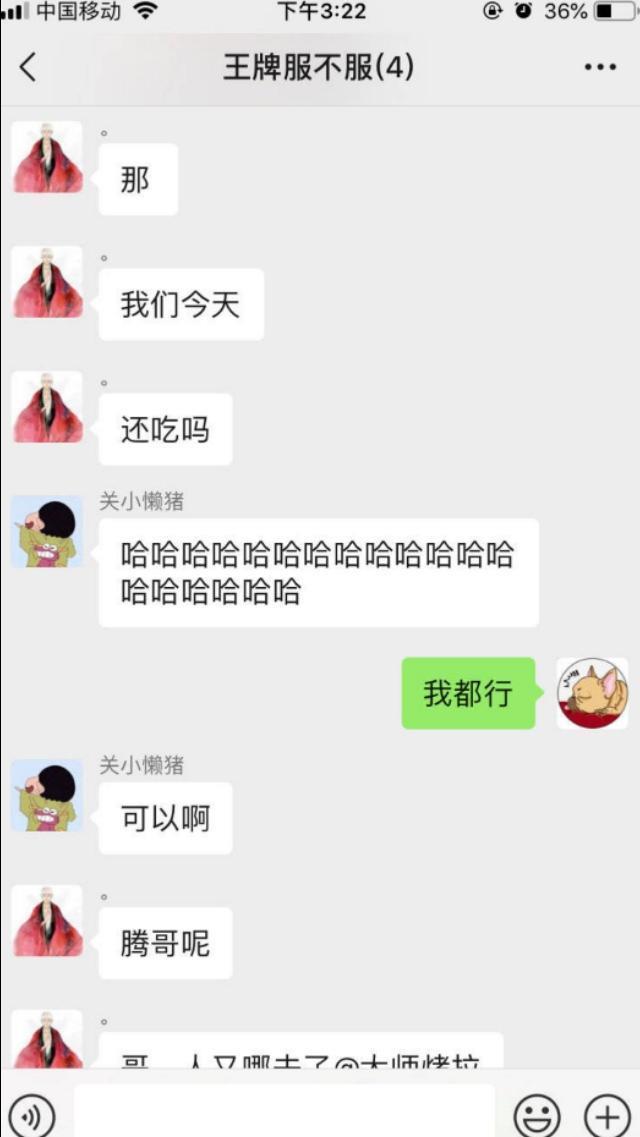Tap your own avatar beside 我都行
This screenshot has height=1137, width=640.
(592, 693)
